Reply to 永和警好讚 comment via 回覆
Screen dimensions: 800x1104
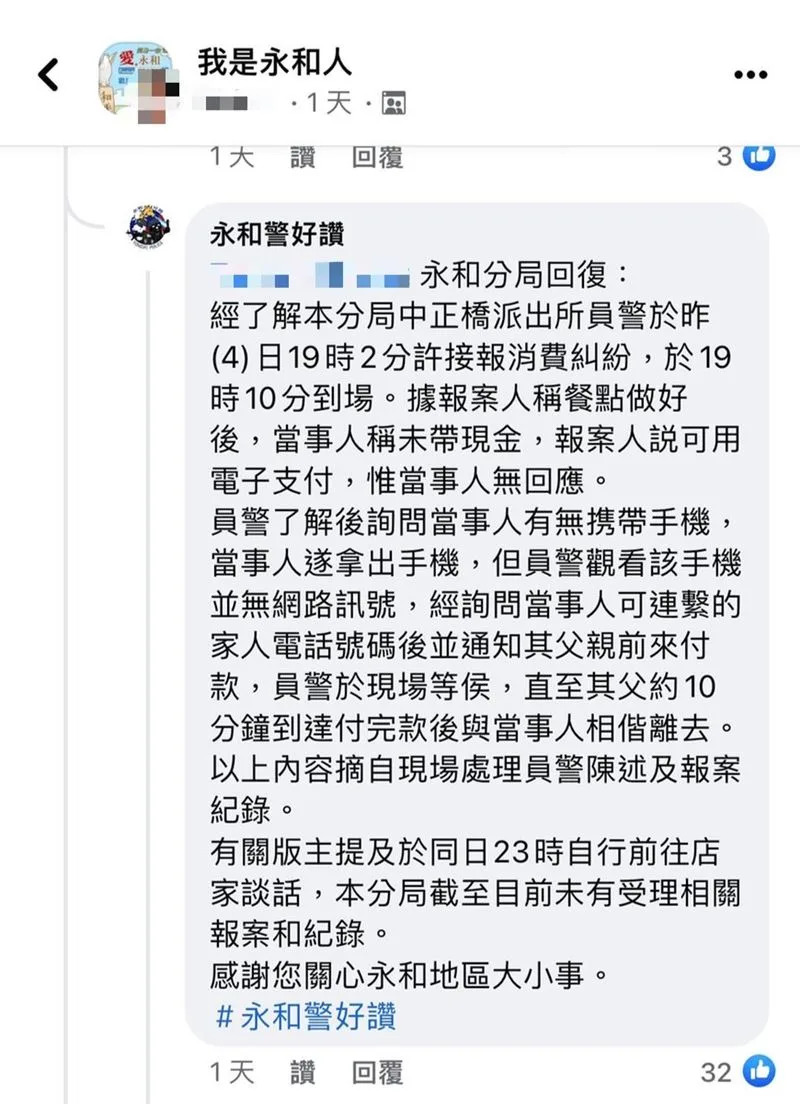point(377,1073)
